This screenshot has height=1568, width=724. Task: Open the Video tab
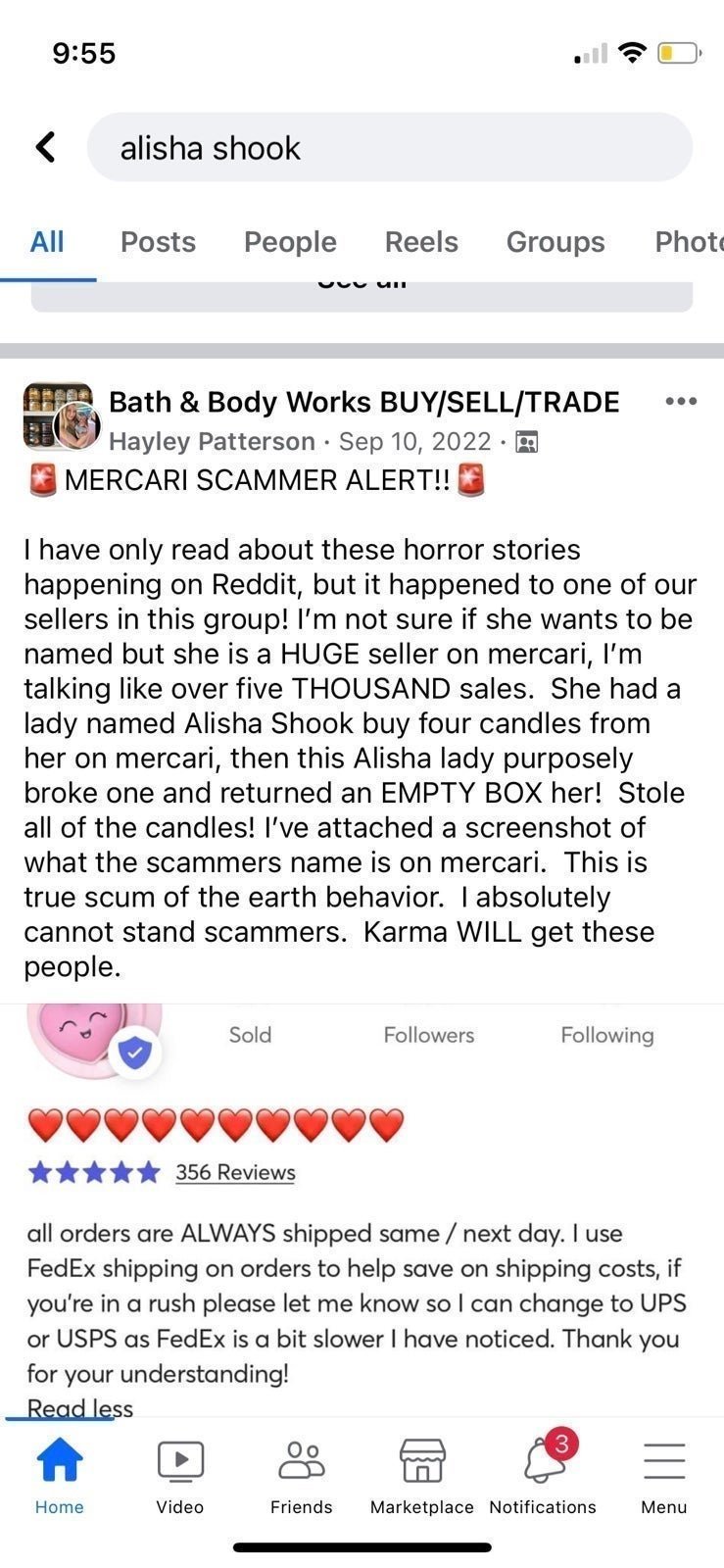180,1475
